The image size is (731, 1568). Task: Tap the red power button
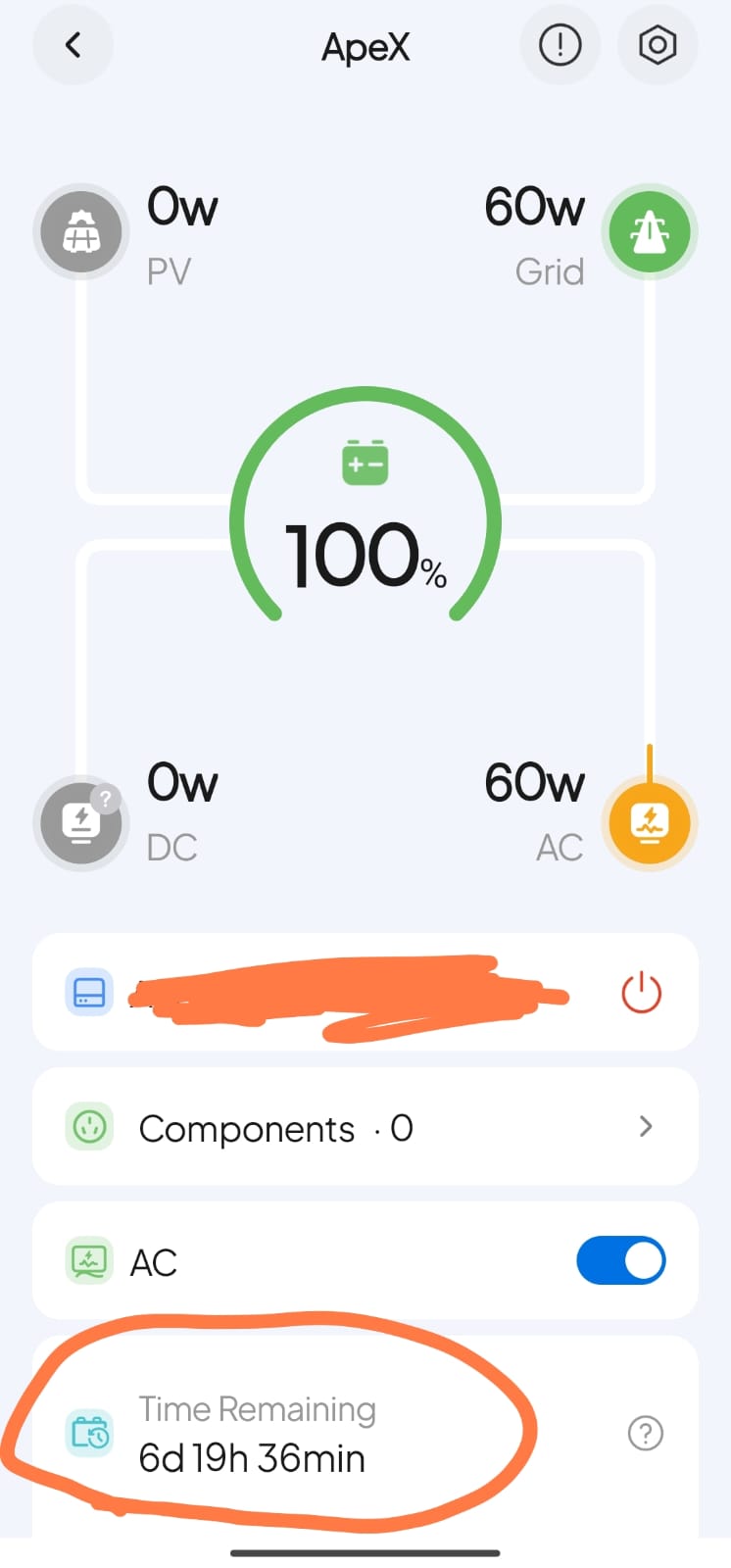(x=641, y=993)
